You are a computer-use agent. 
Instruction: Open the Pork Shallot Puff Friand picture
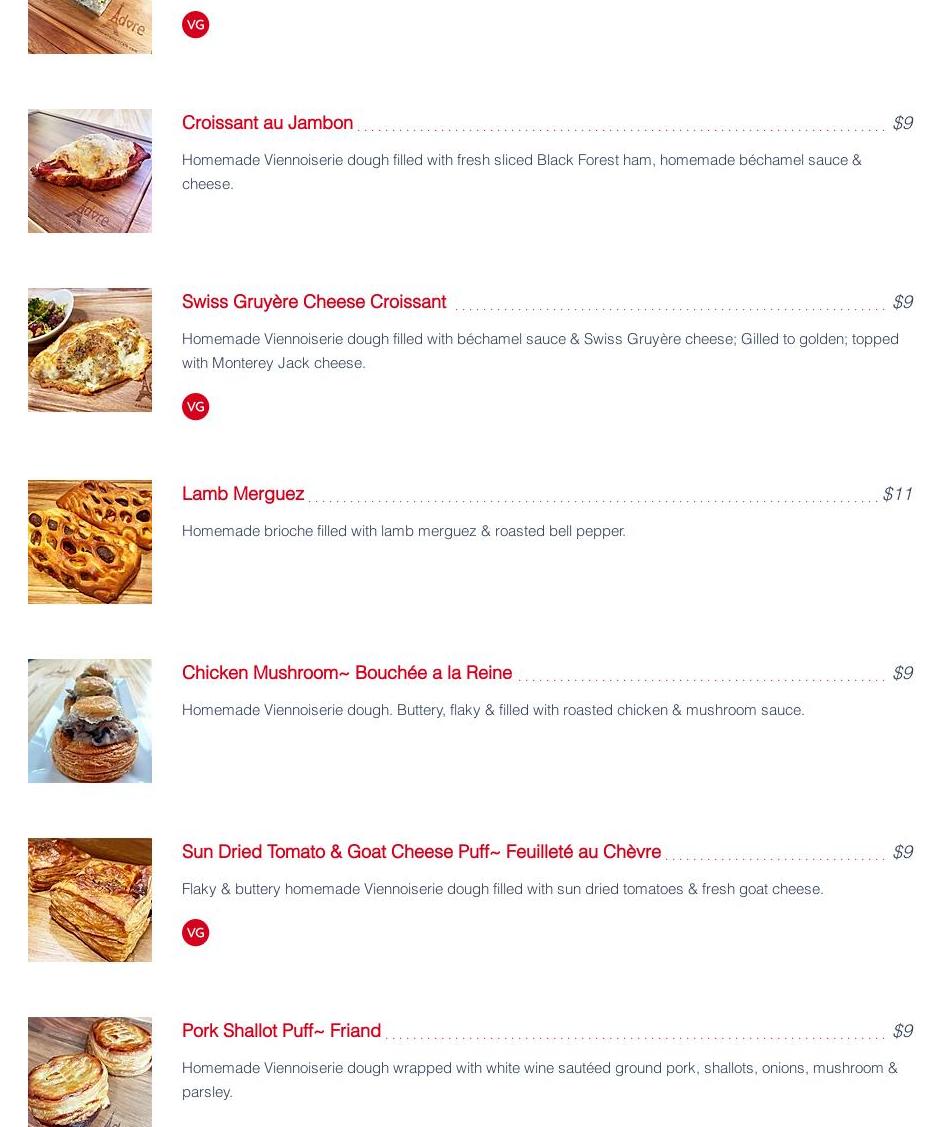[x=90, y=1072]
